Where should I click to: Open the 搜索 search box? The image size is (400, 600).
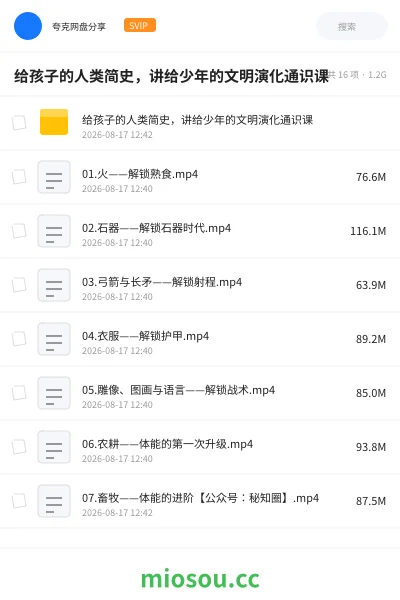(352, 26)
